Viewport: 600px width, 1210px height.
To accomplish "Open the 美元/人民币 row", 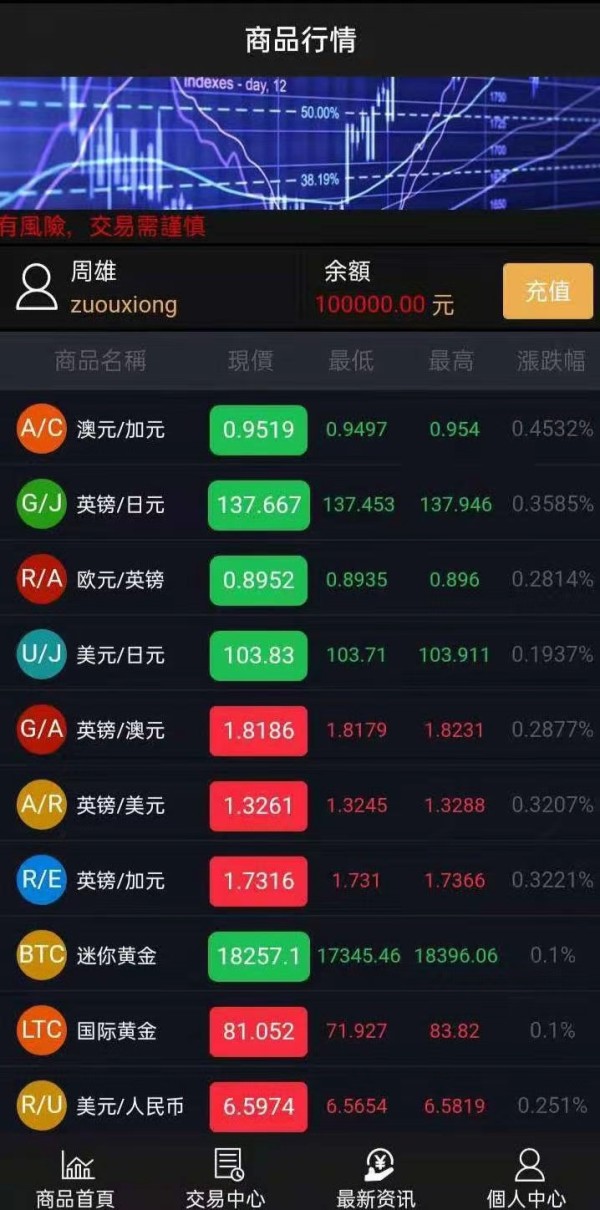I will click(300, 1105).
